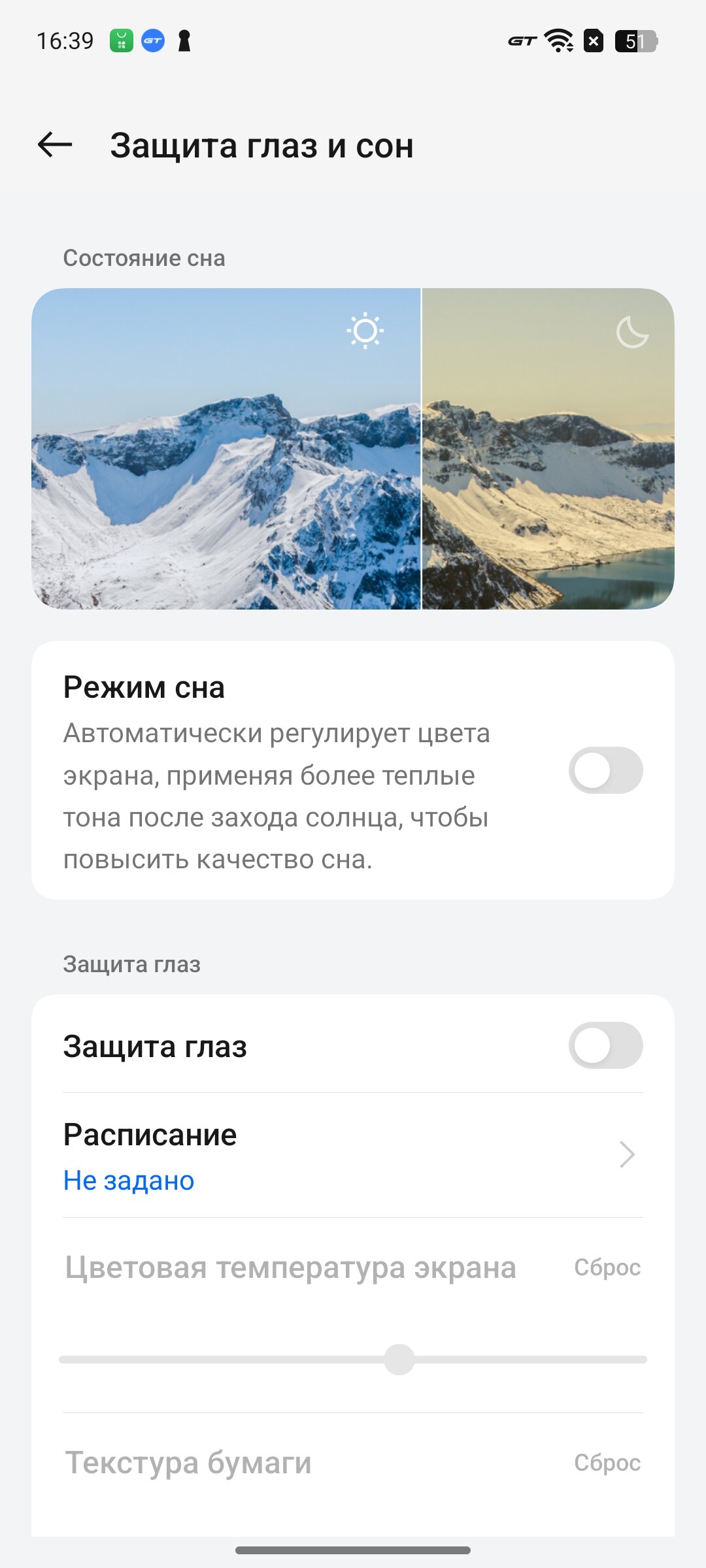Tap Сброс next to Цветовая температура экрана
The image size is (706, 1568).
point(607,1267)
